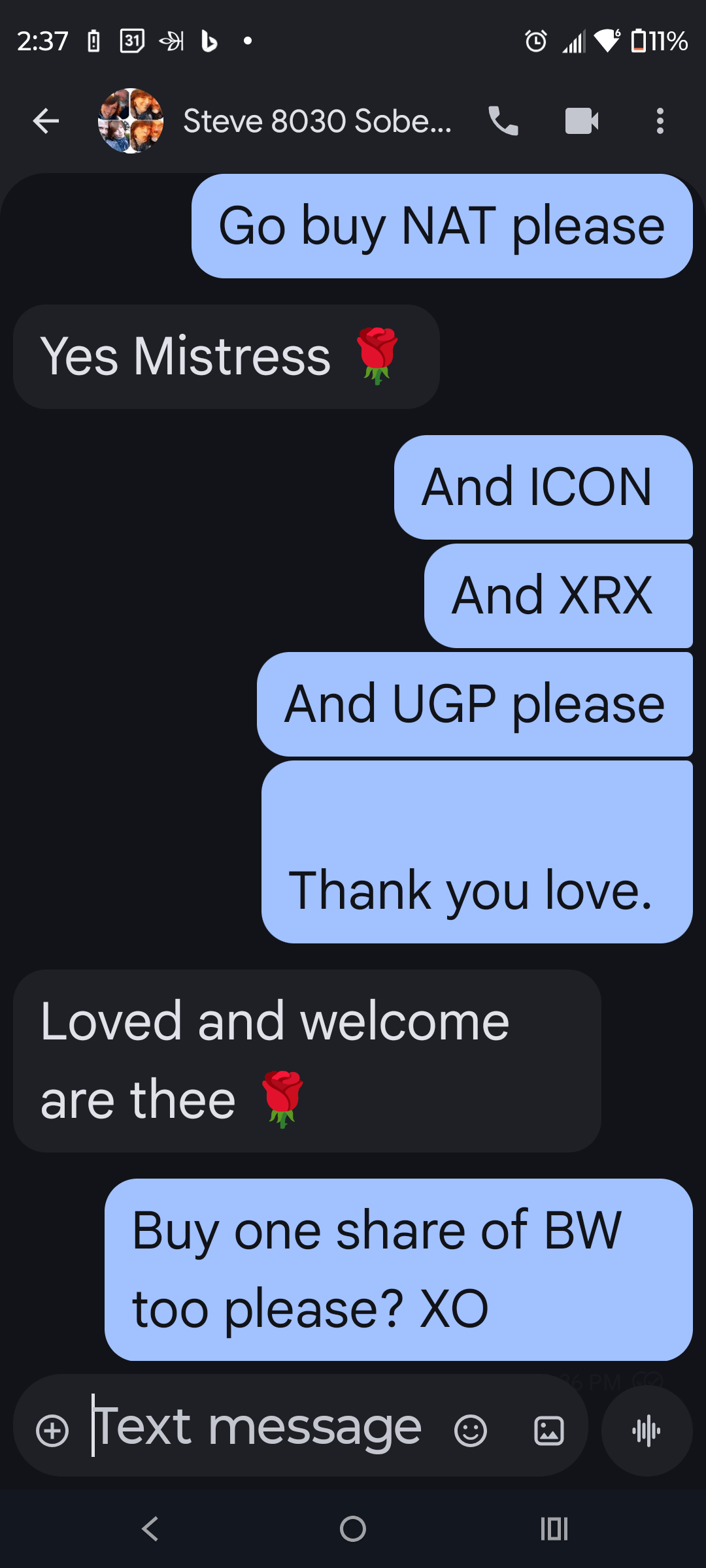The height and width of the screenshot is (1568, 706).
Task: Open the overflow menu
Action: click(x=660, y=121)
